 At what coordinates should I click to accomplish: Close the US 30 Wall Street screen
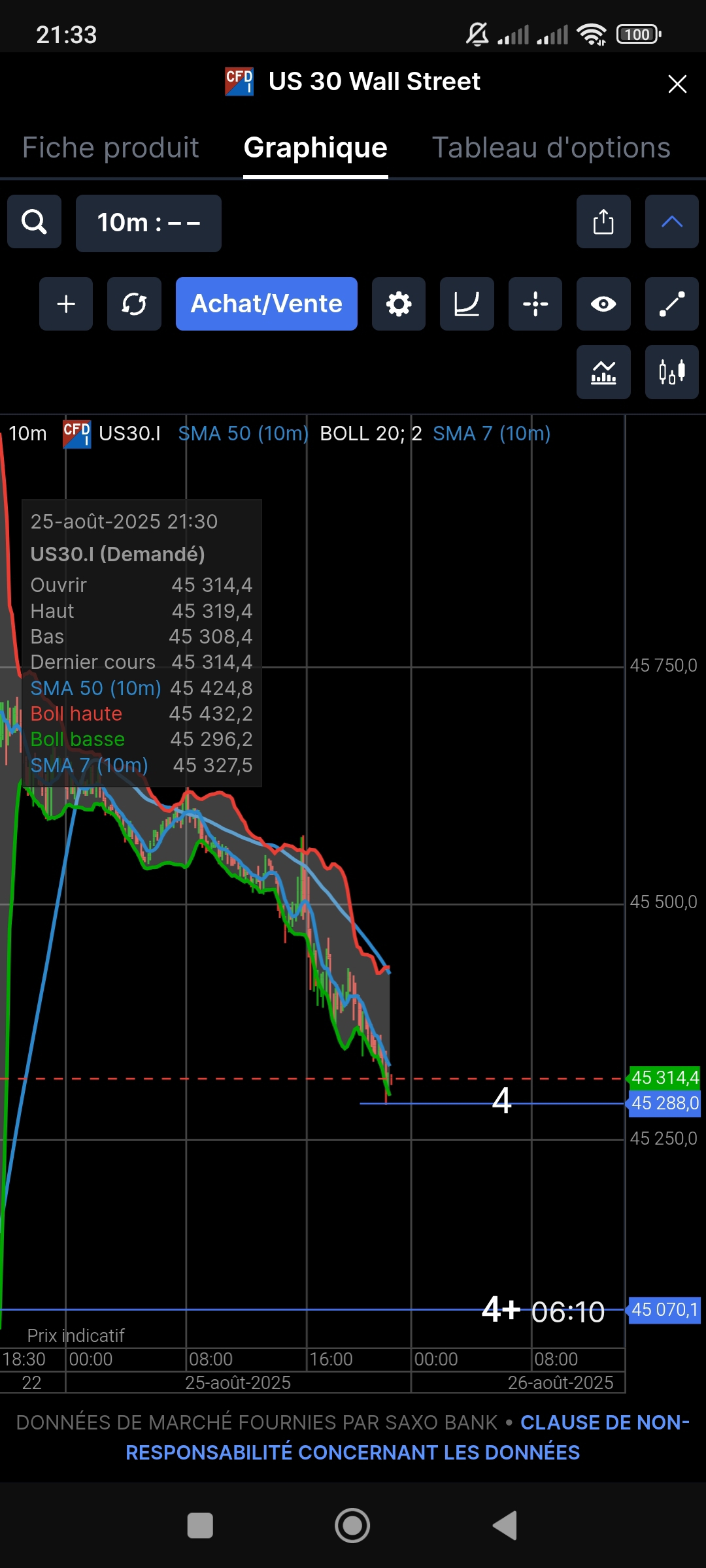tap(677, 84)
